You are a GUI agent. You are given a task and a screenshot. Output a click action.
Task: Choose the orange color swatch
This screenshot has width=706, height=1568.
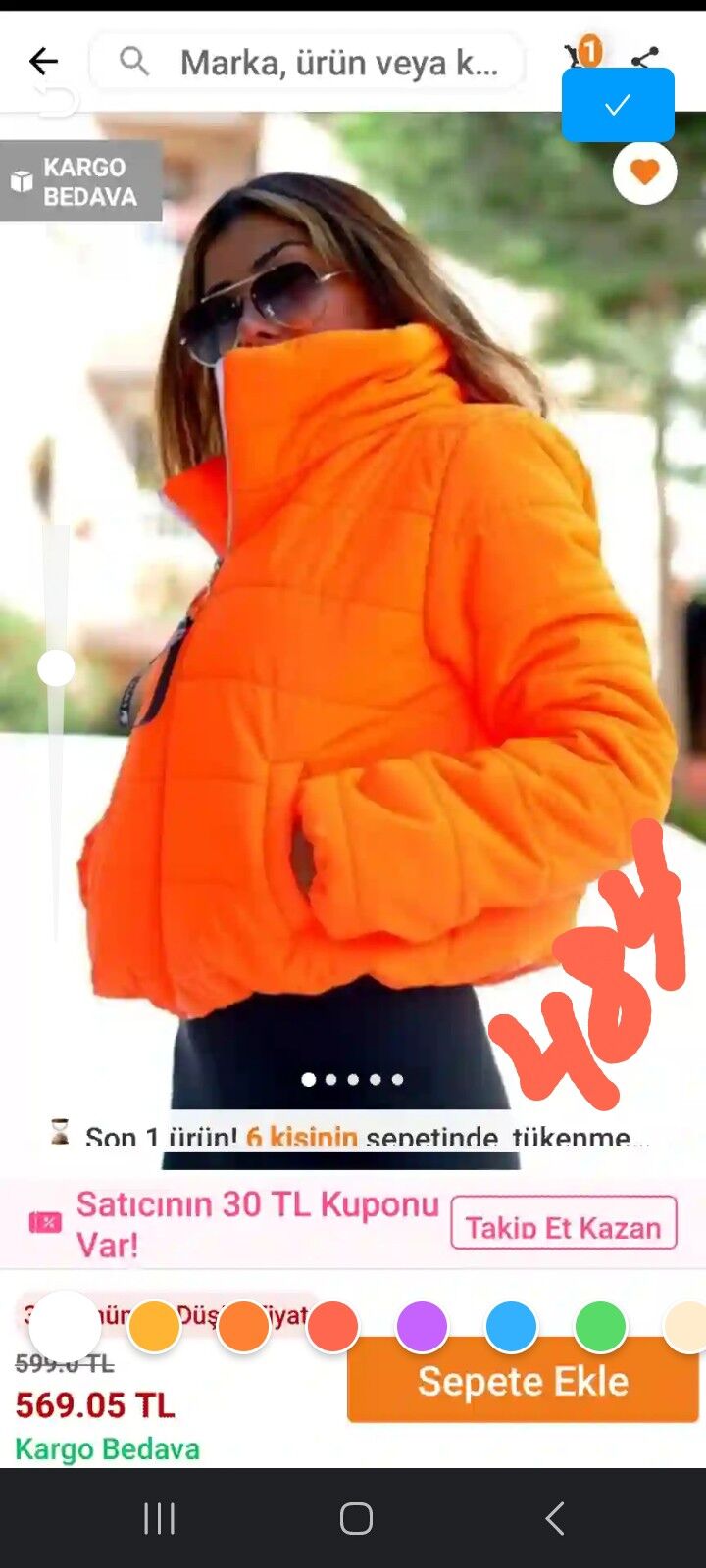243,1327
